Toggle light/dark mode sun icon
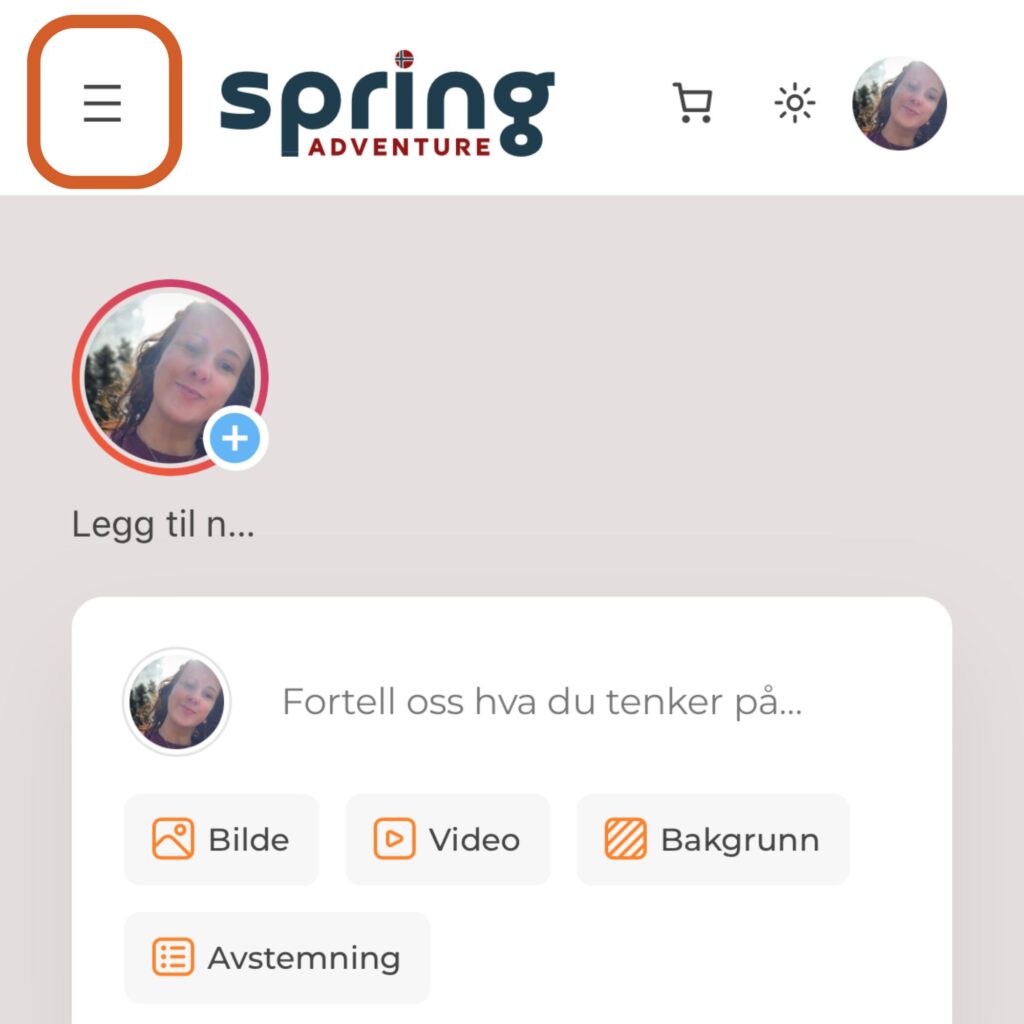The height and width of the screenshot is (1024, 1024). [x=795, y=103]
